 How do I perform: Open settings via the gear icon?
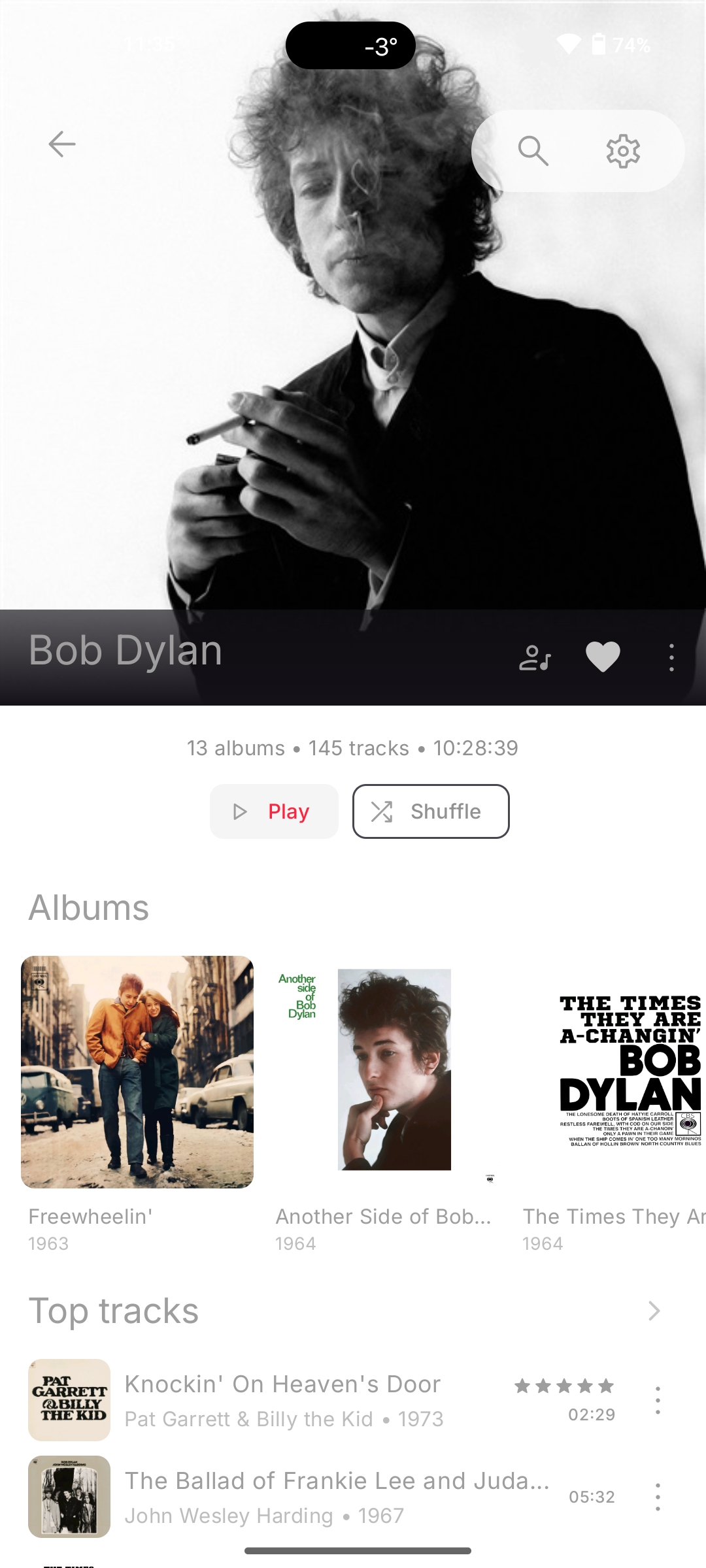(x=623, y=151)
